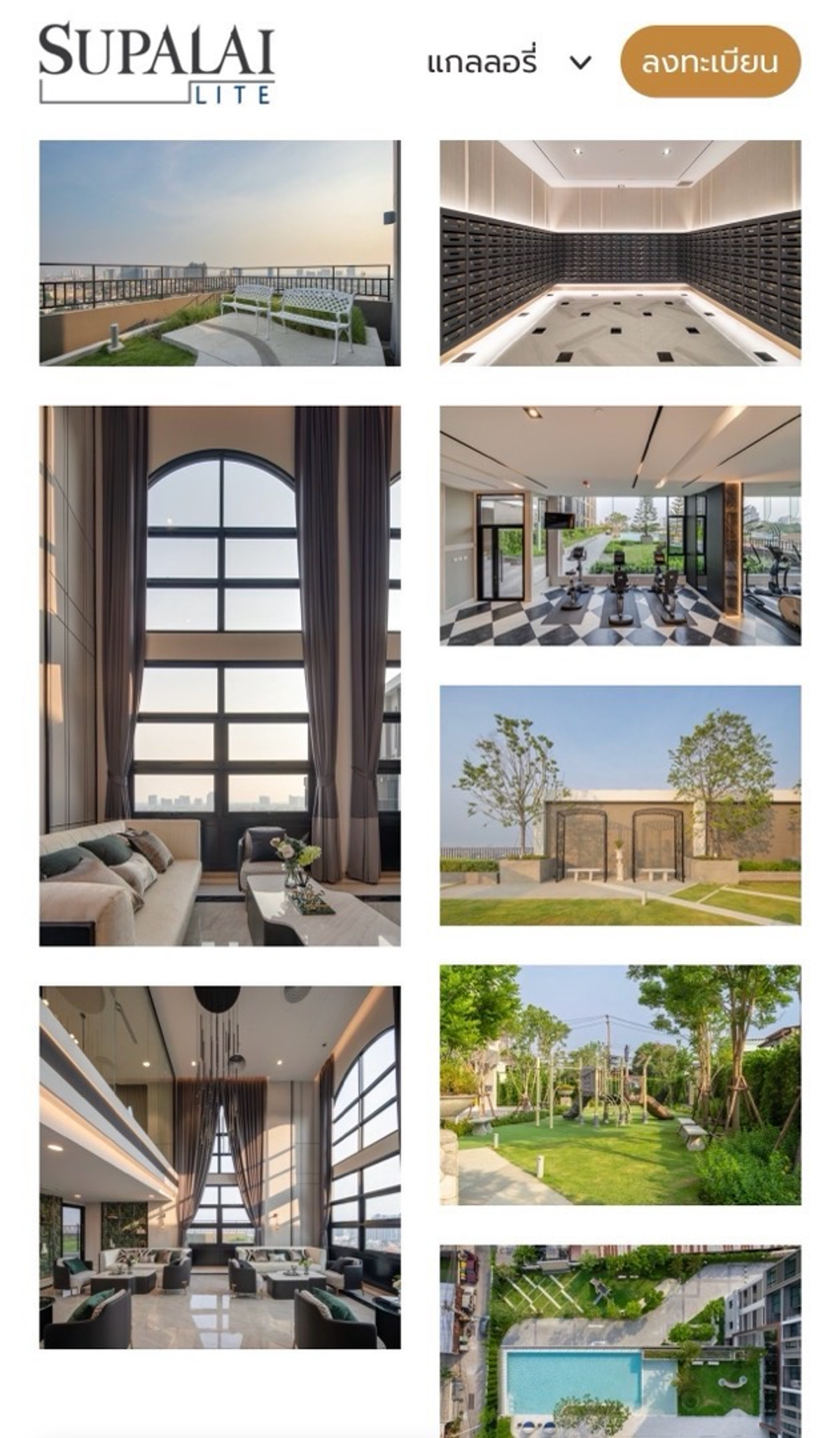Open the garden wall with two trees photo
840x1438 pixels.
[620, 805]
